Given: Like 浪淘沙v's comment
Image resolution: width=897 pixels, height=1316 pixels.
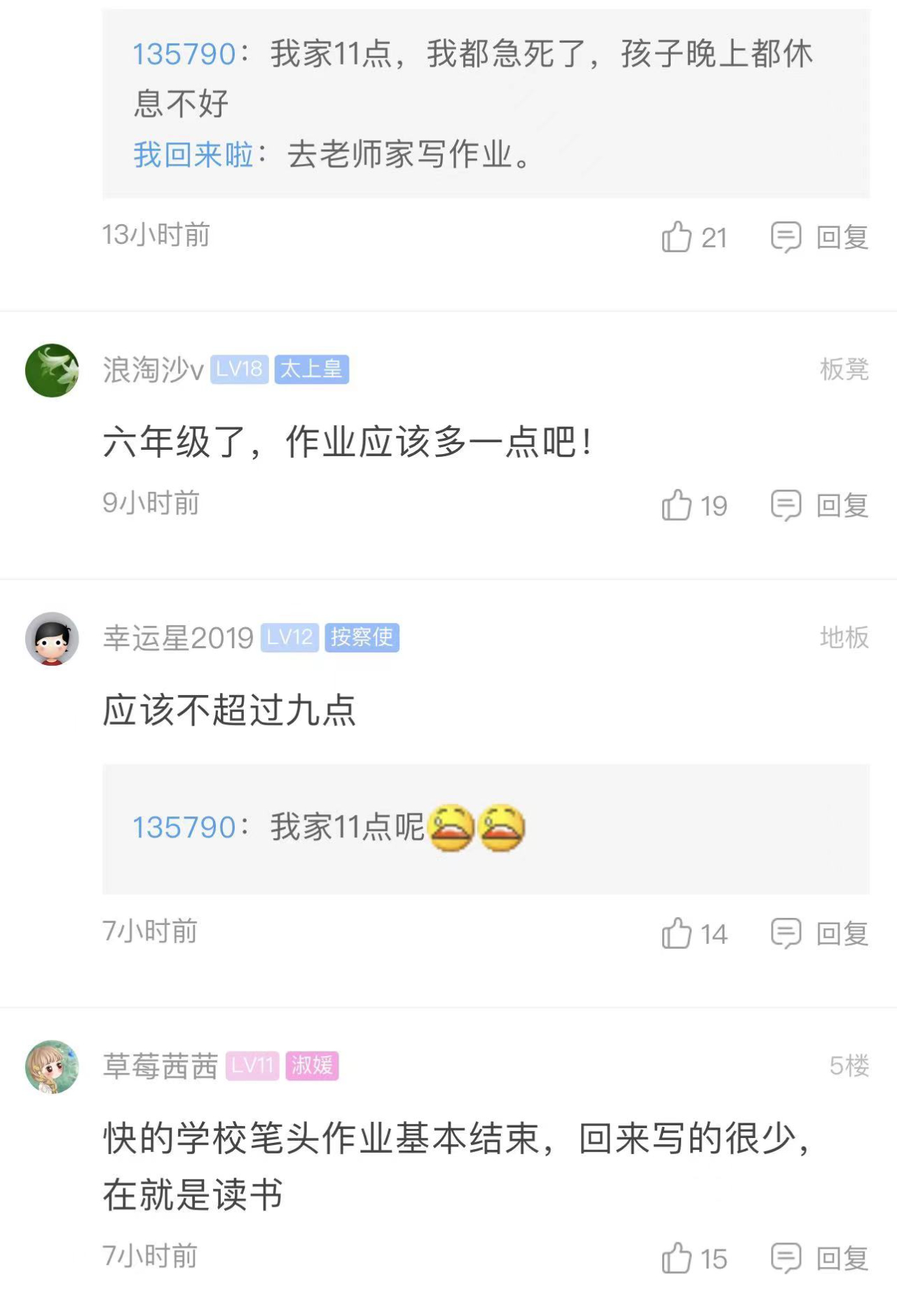Looking at the screenshot, I should 677,505.
